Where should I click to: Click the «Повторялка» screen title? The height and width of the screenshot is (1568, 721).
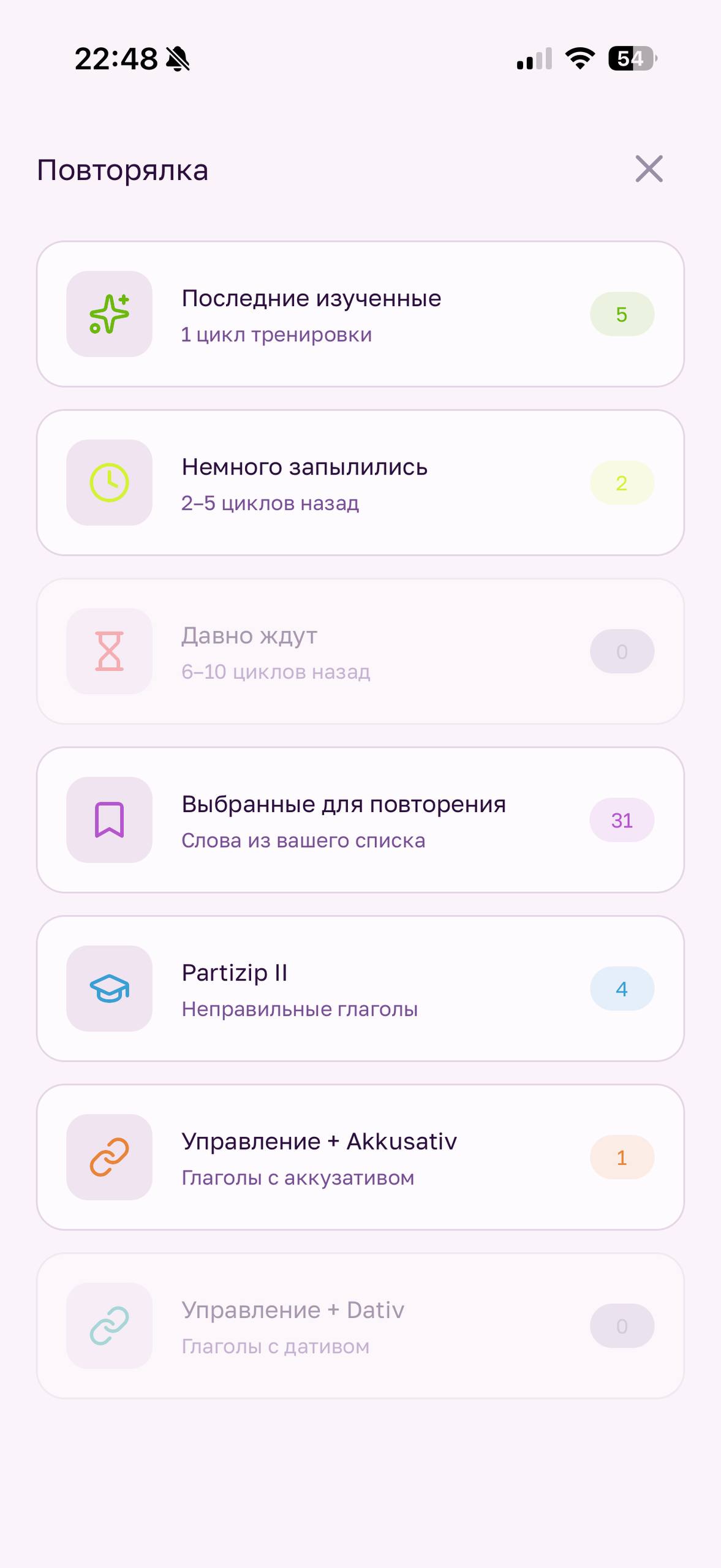[123, 170]
